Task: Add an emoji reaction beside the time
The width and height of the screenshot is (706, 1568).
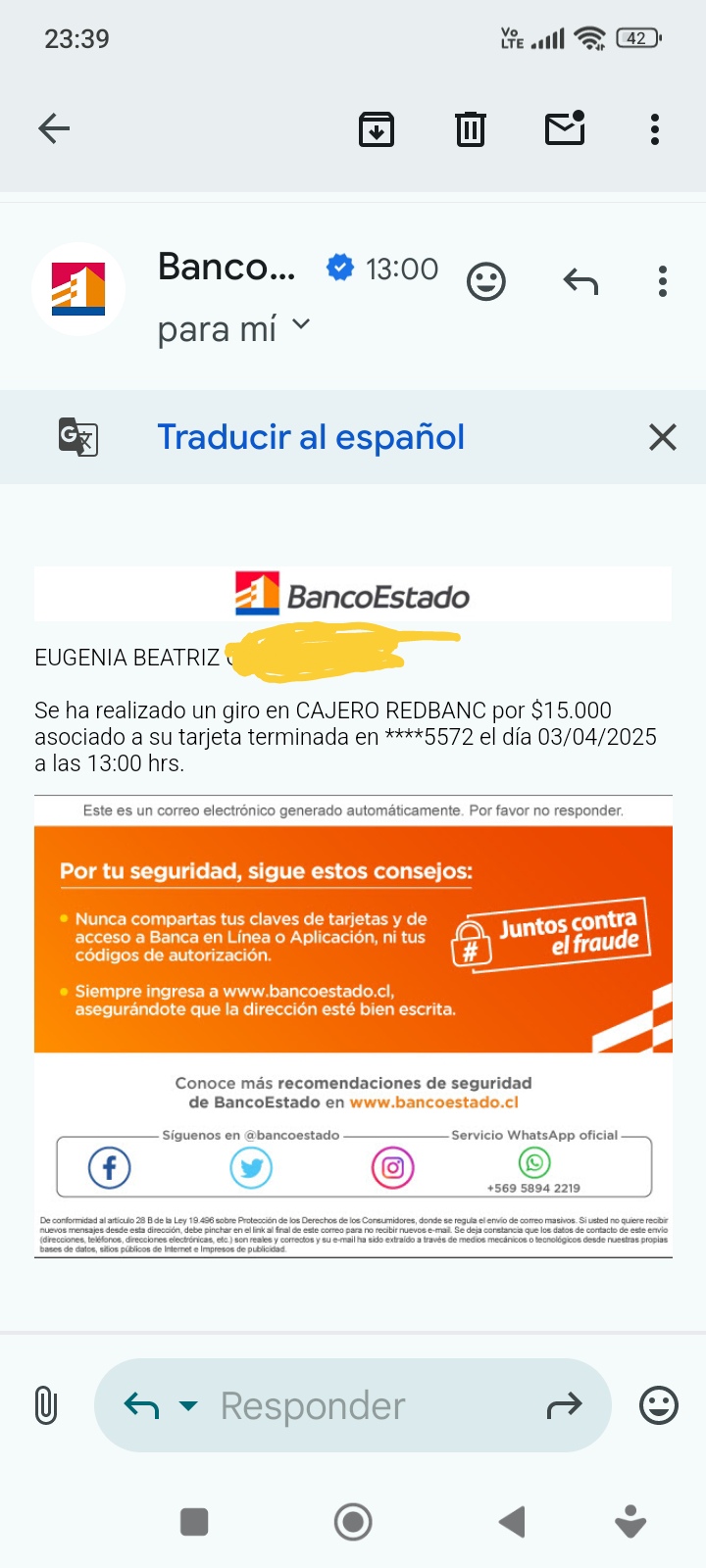Action: click(485, 281)
